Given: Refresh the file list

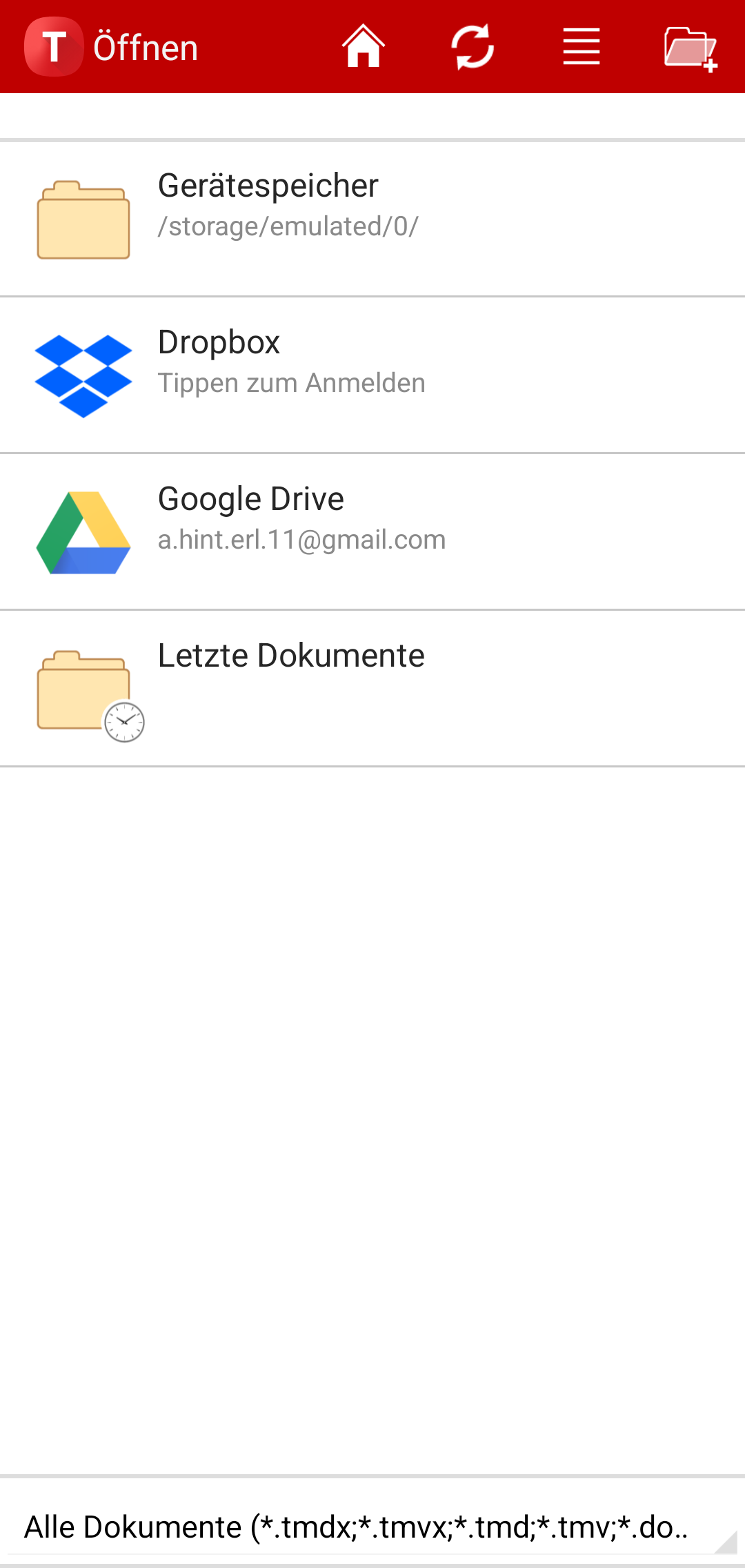Looking at the screenshot, I should point(473,47).
